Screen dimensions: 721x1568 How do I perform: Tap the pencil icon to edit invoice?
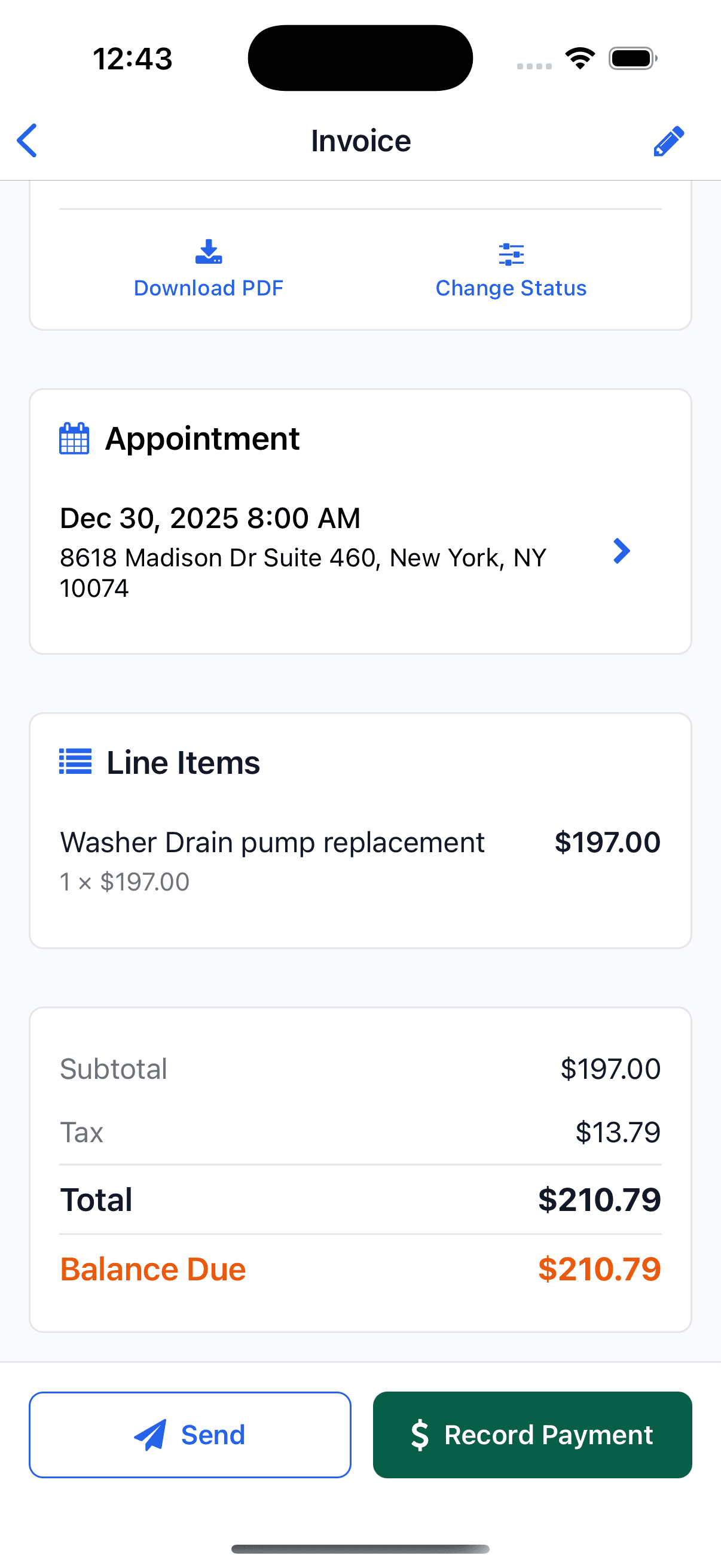click(668, 141)
